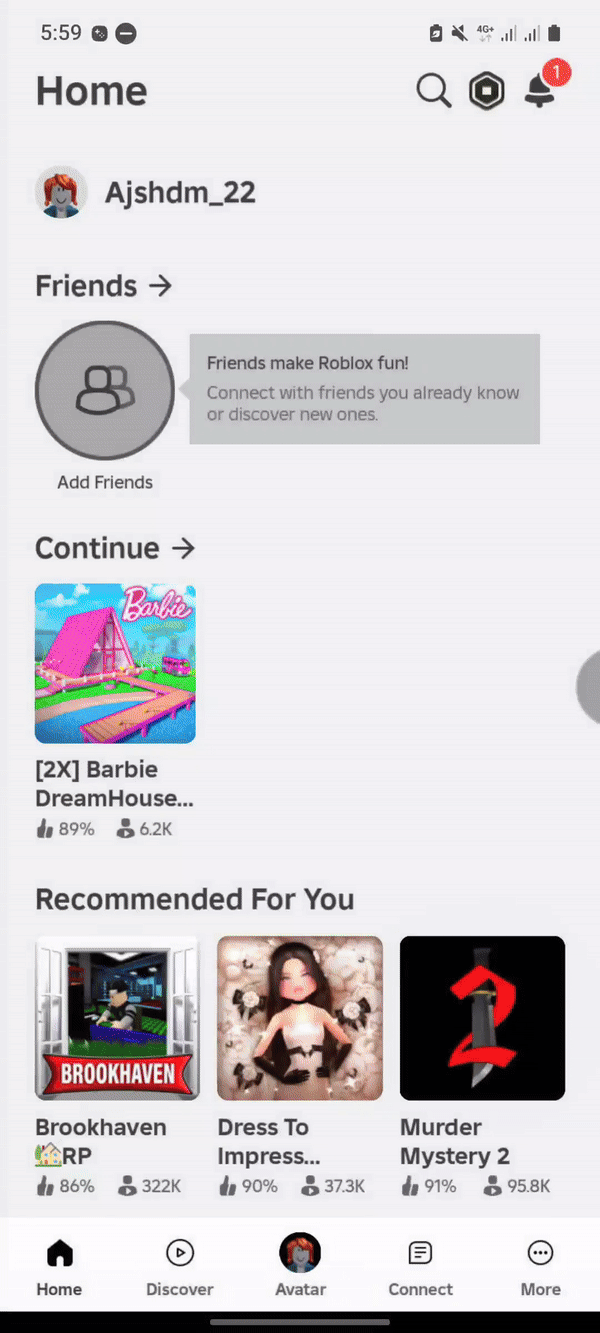
Task: Open the Robux icon
Action: click(x=487, y=91)
